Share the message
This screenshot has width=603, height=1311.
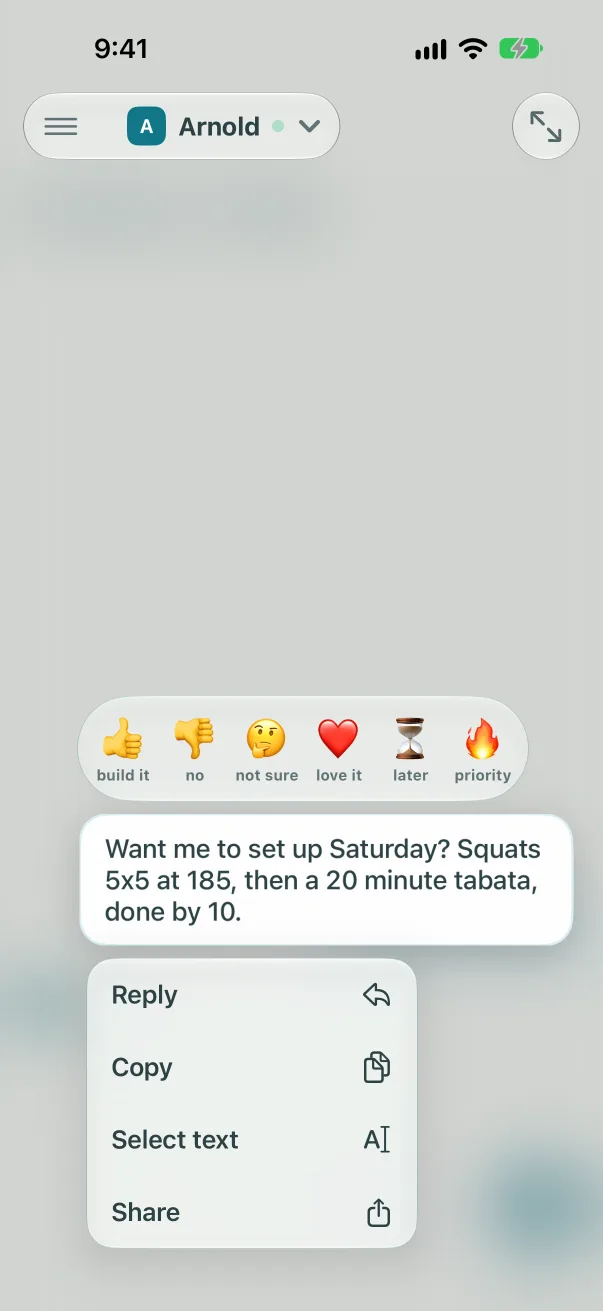point(252,1212)
